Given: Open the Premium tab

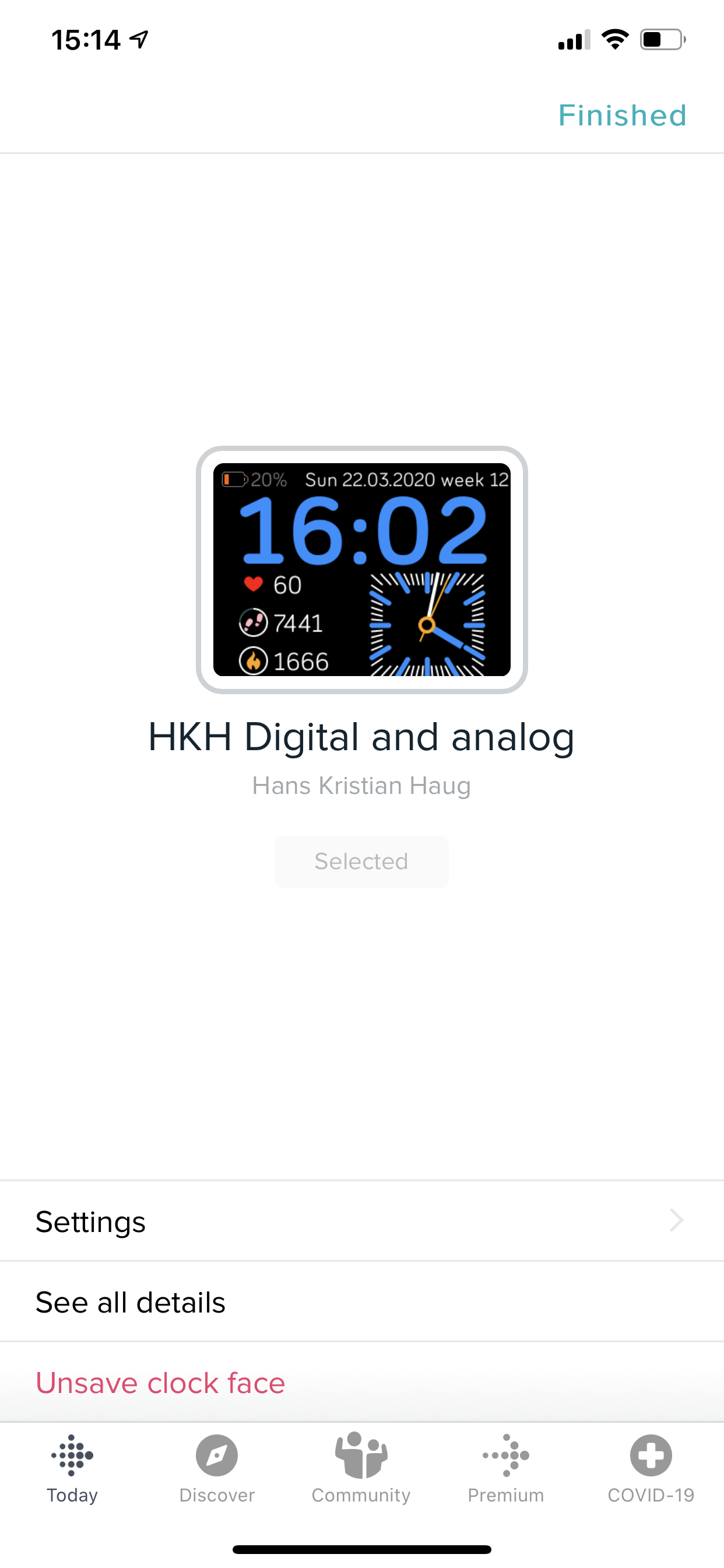Looking at the screenshot, I should tap(505, 1468).
